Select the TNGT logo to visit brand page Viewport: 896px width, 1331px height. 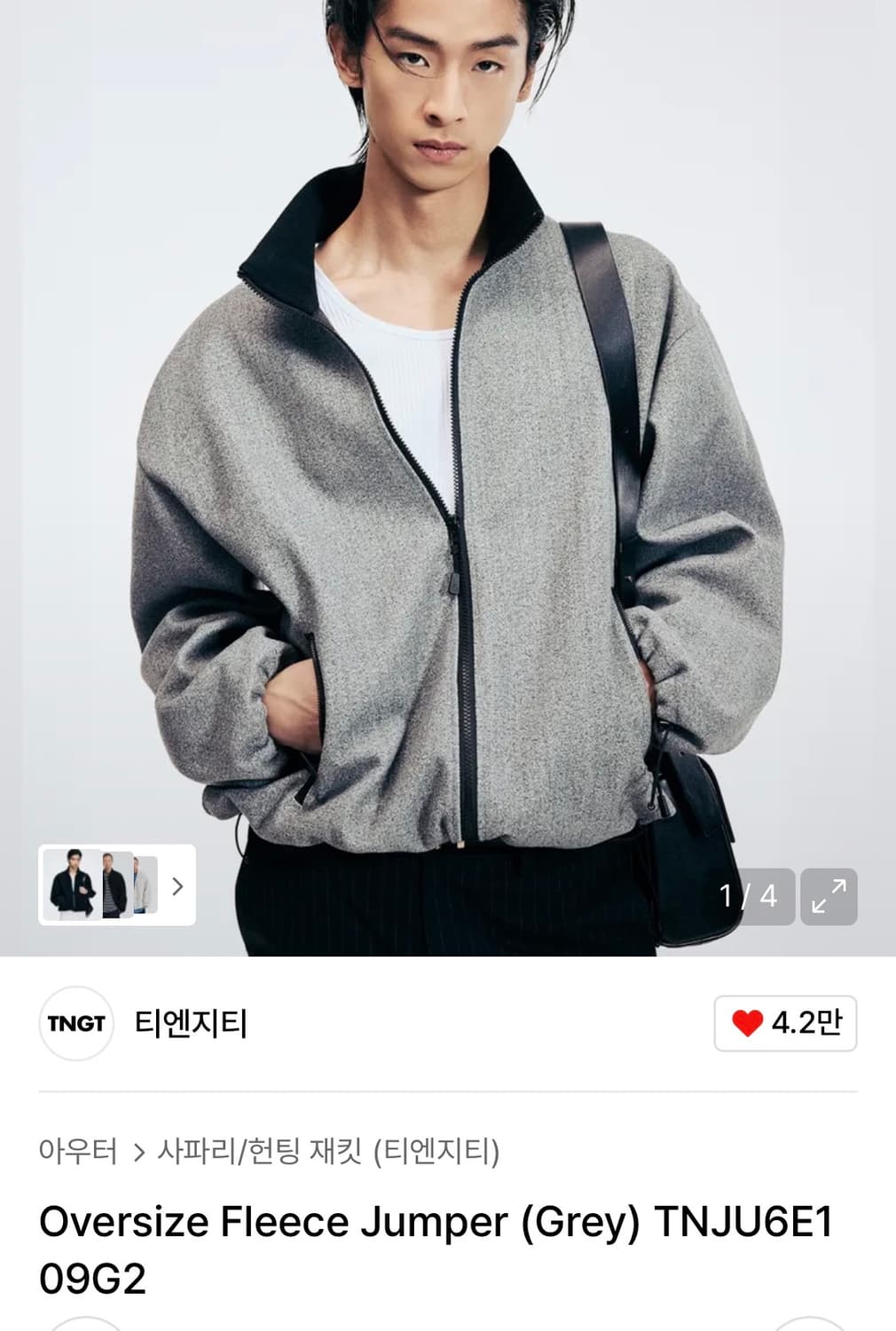click(78, 1022)
